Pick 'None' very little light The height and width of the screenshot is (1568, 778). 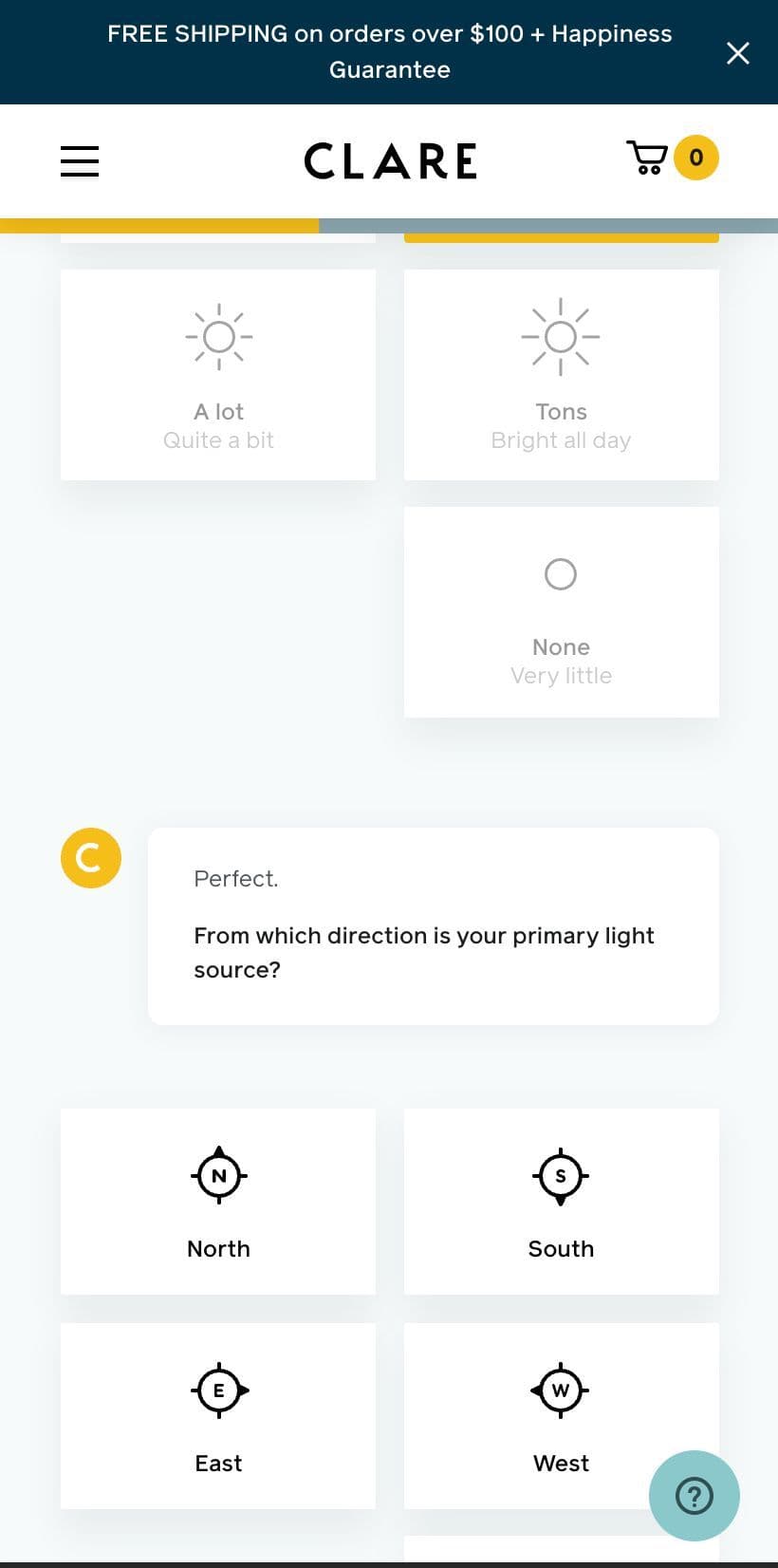[x=562, y=612]
